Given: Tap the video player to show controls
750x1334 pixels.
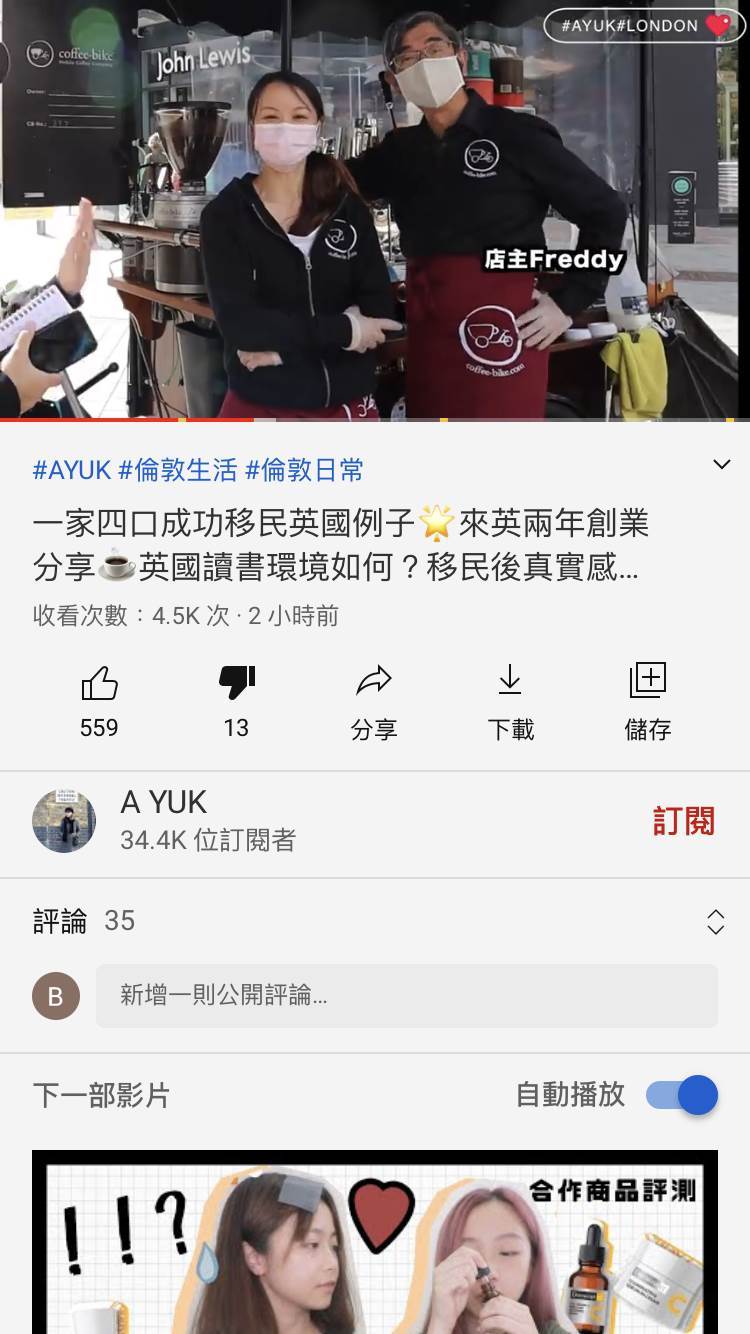Looking at the screenshot, I should (x=374, y=210).
